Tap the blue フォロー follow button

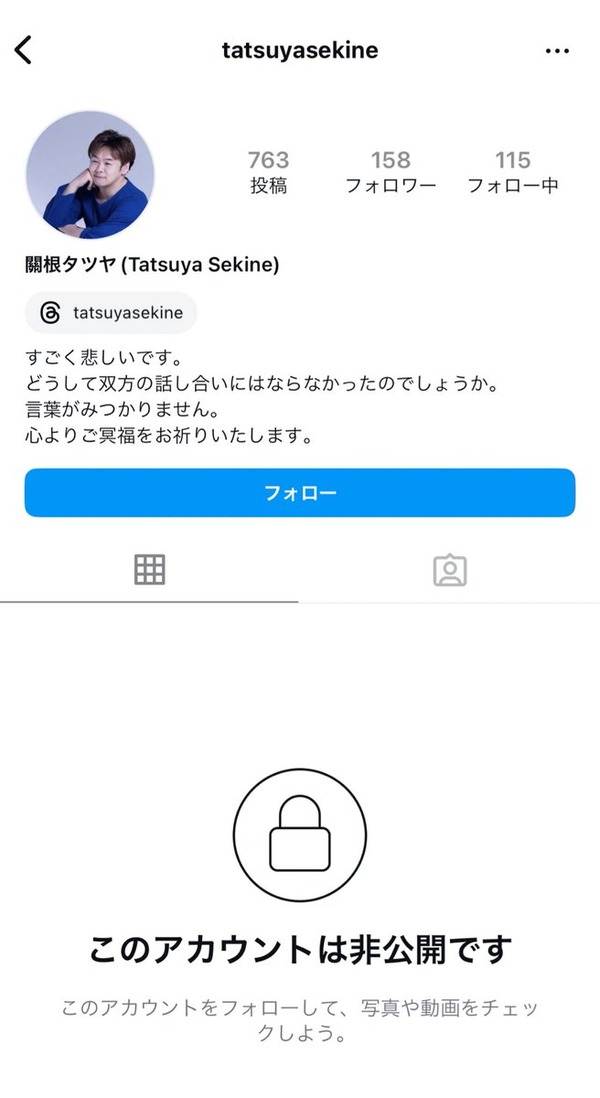[x=300, y=493]
